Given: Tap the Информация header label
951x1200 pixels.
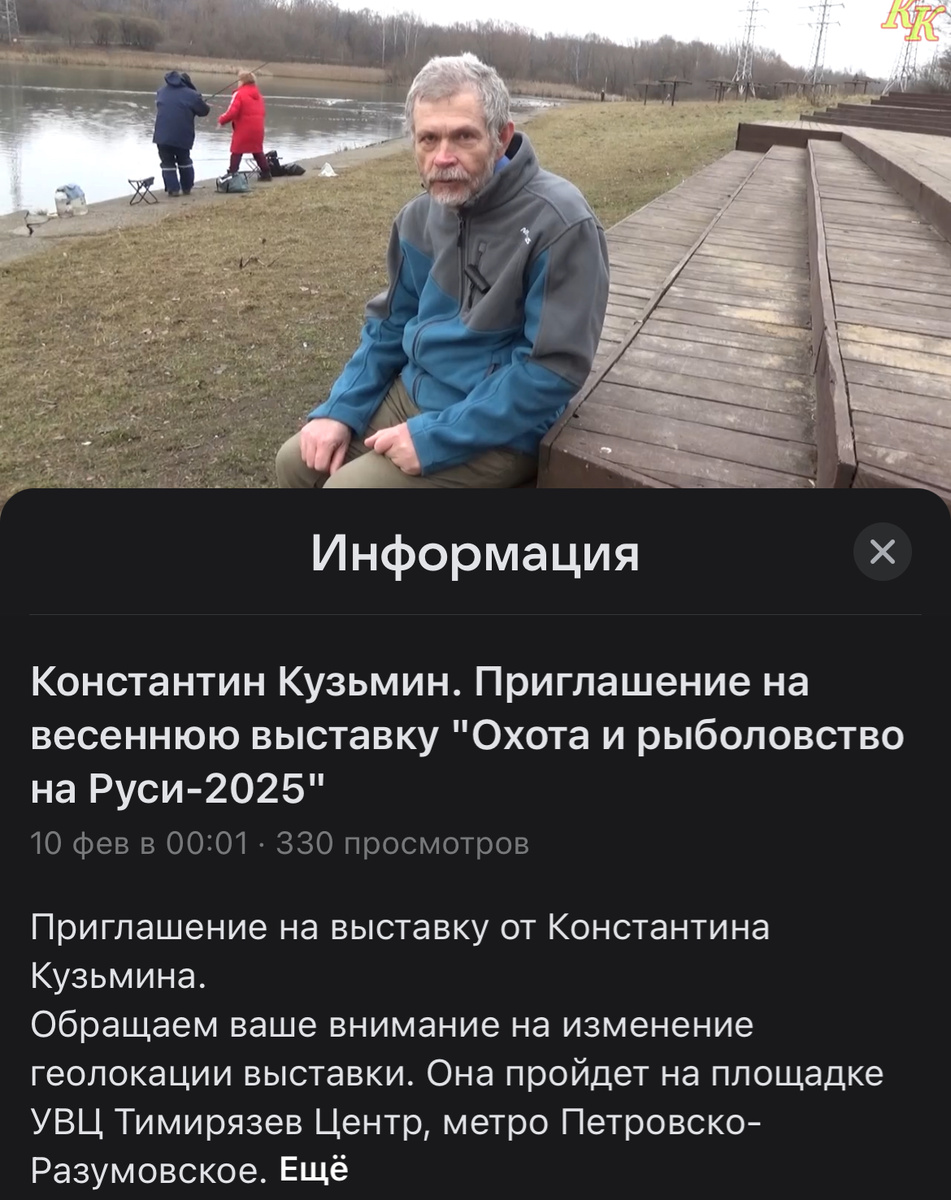Looking at the screenshot, I should [x=475, y=551].
